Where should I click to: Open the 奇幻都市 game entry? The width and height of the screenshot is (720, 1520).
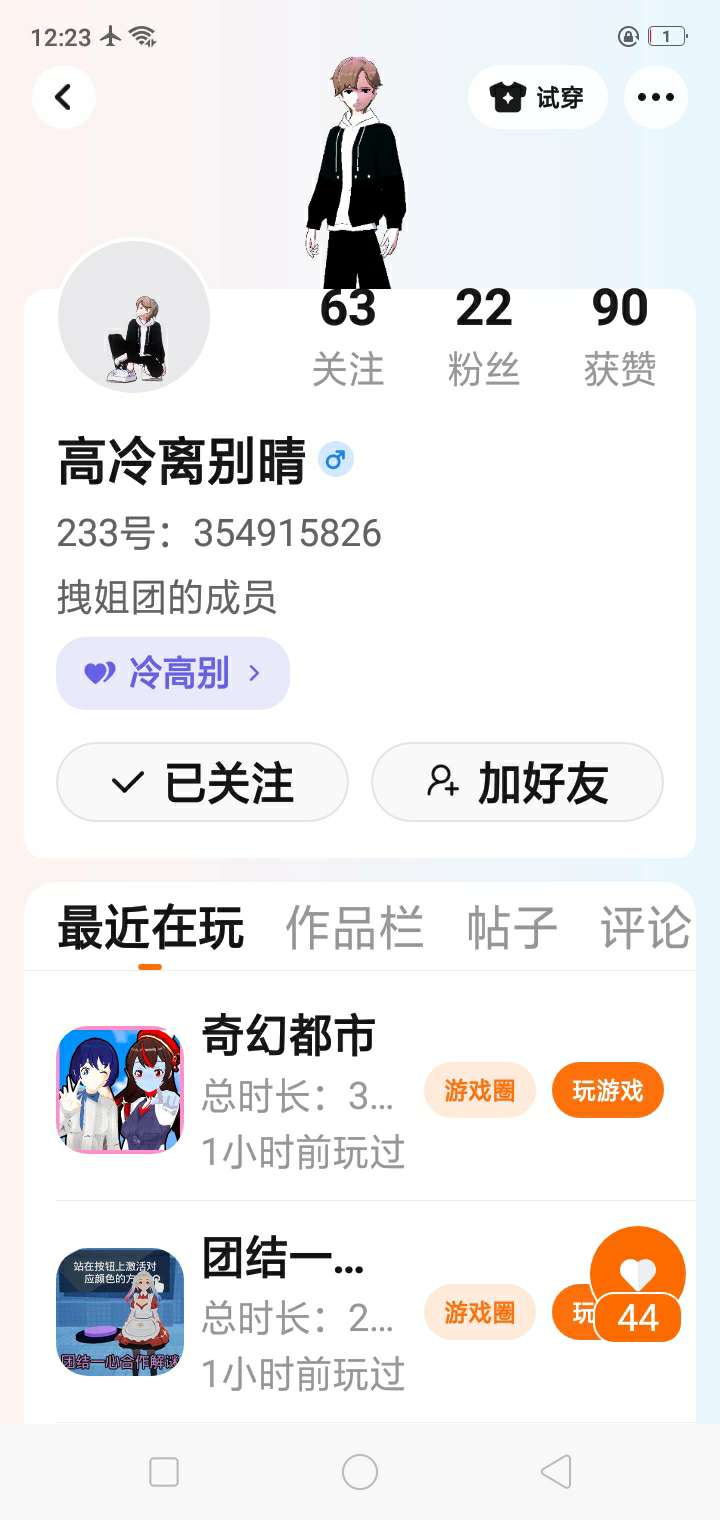[x=360, y=1090]
